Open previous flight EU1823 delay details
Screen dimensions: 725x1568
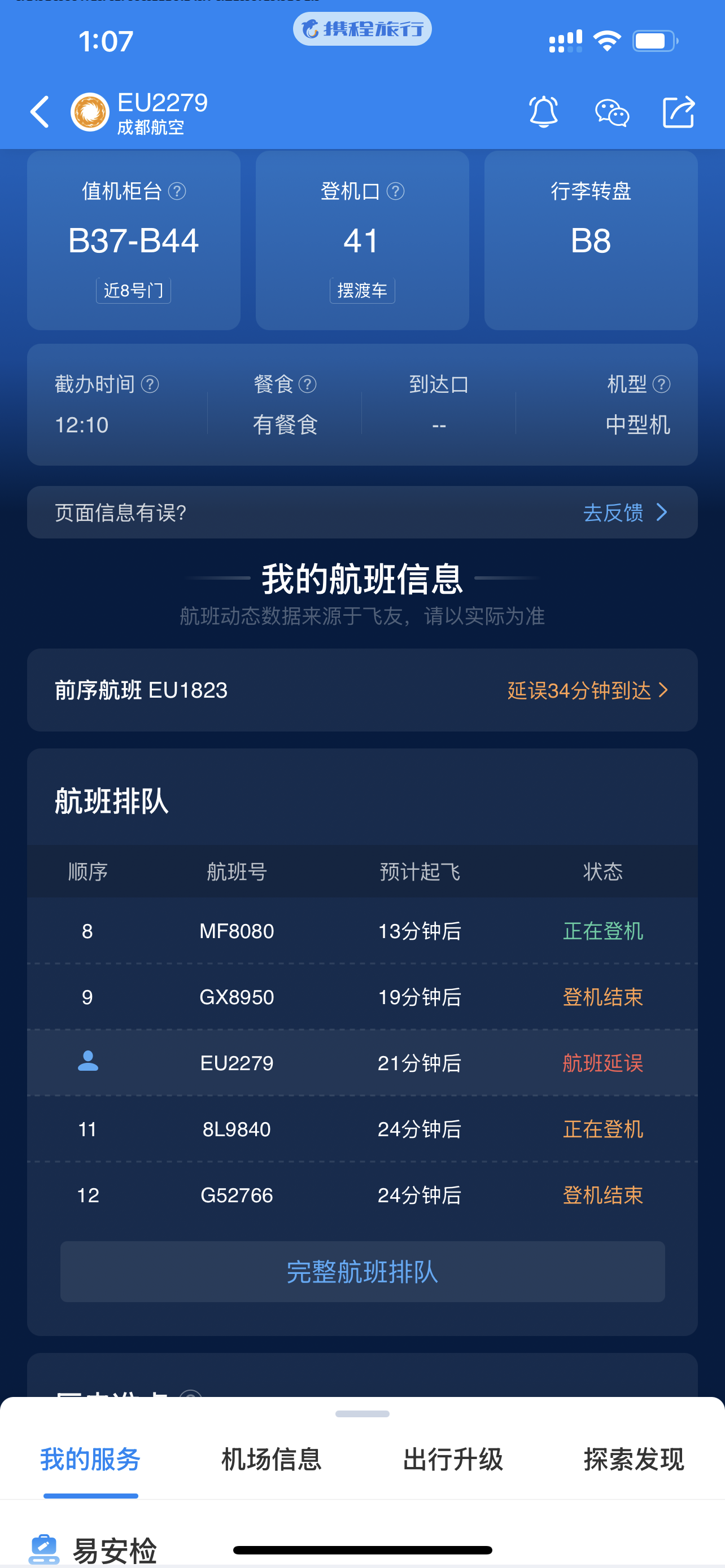pyautogui.click(x=587, y=690)
